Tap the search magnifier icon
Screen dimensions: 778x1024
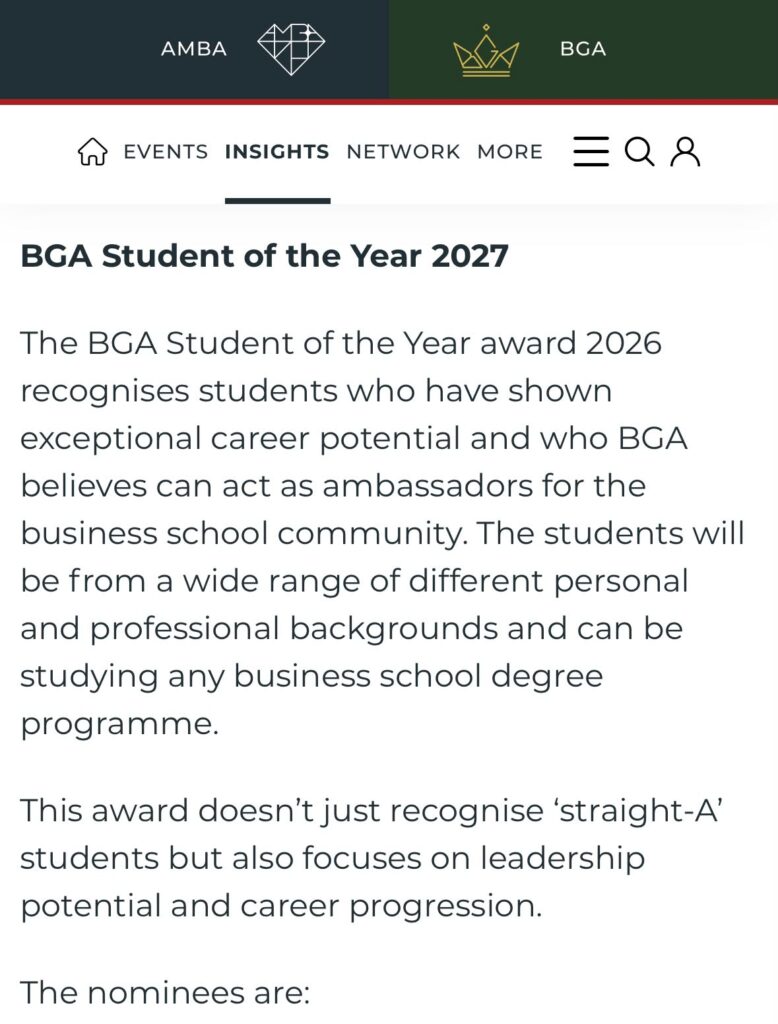pos(640,152)
